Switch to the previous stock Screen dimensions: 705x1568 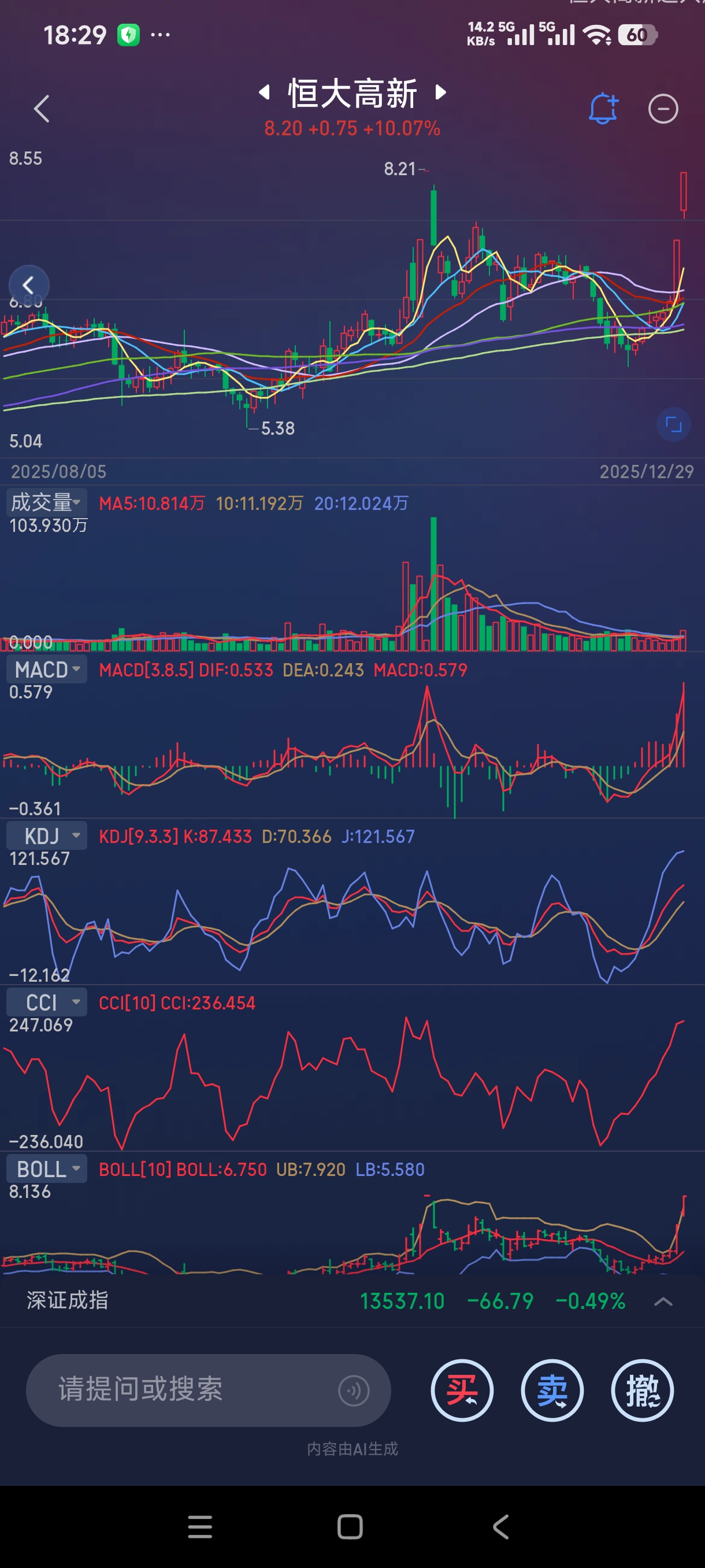pos(264,93)
